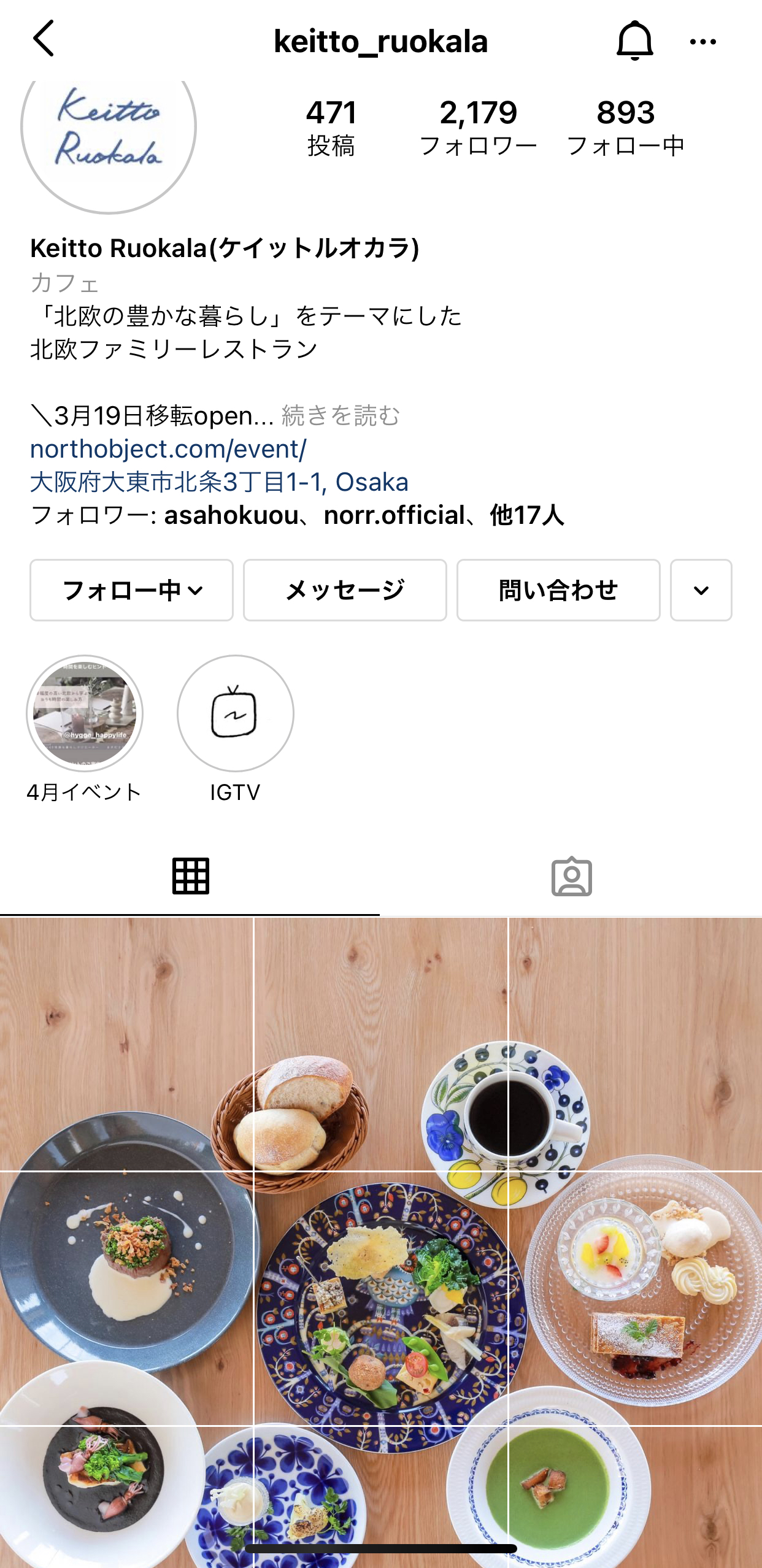
Task: Select the posts grid tab
Action: coord(190,877)
